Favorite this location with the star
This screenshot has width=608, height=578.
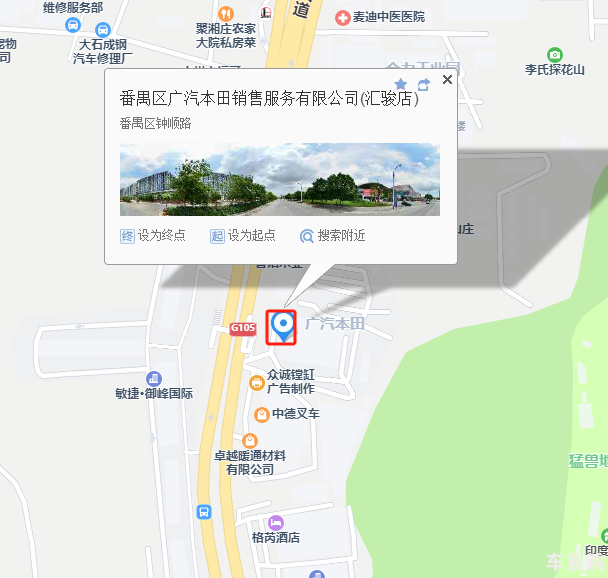(401, 84)
